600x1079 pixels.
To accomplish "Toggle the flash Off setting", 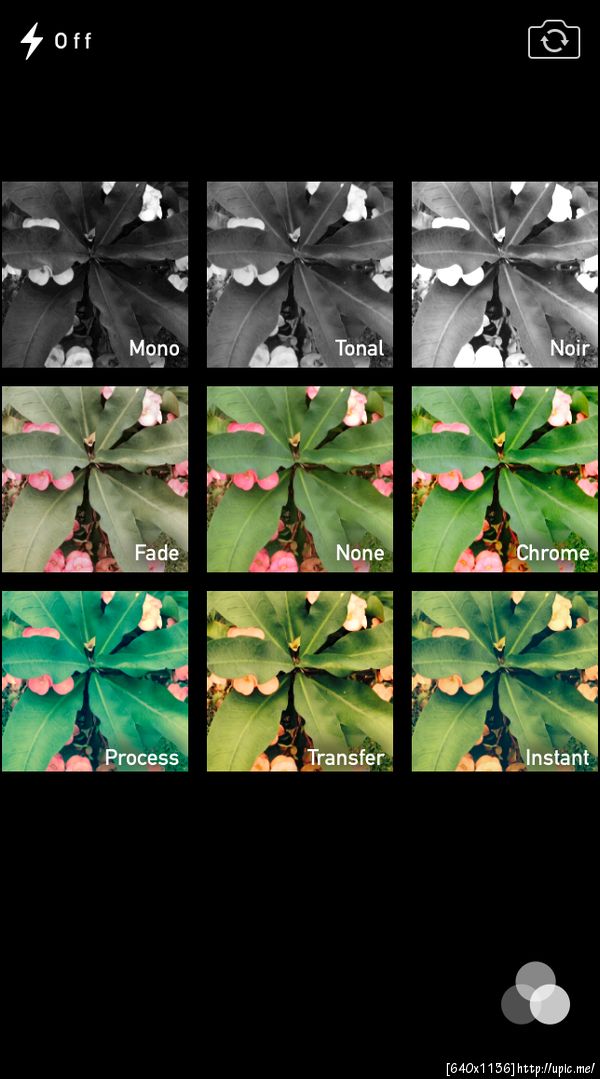I will coord(56,41).
